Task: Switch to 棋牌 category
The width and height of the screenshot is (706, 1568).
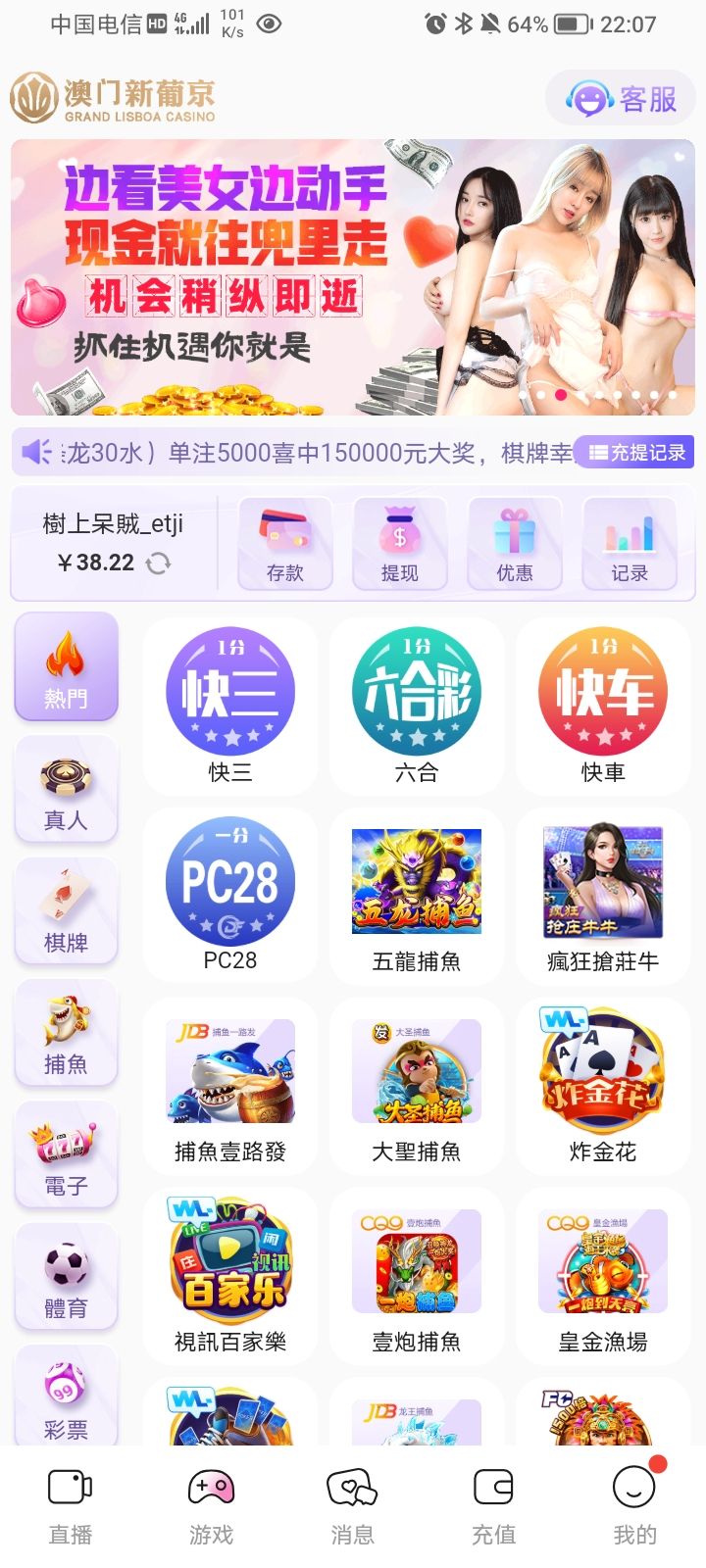Action: click(66, 911)
